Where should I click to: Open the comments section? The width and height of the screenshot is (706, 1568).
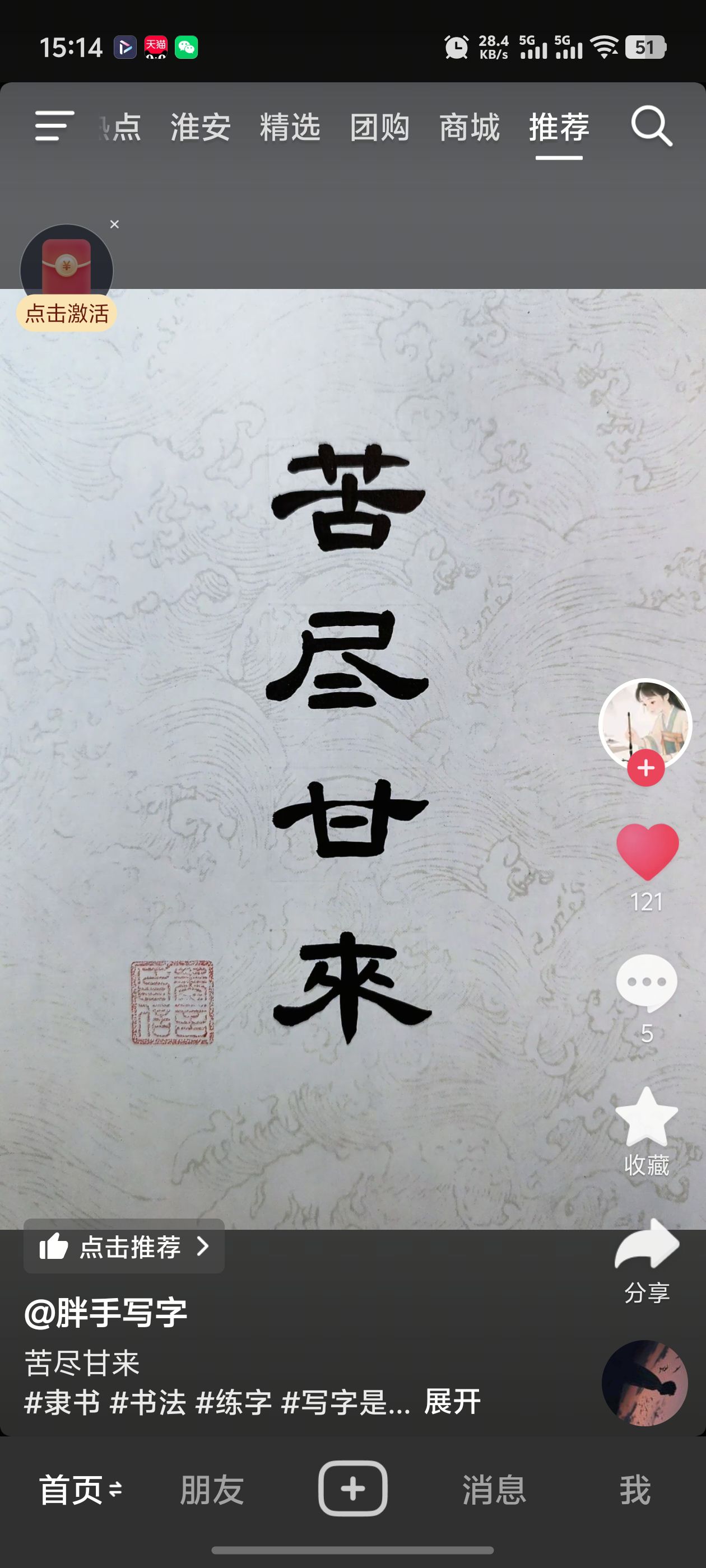(x=646, y=982)
